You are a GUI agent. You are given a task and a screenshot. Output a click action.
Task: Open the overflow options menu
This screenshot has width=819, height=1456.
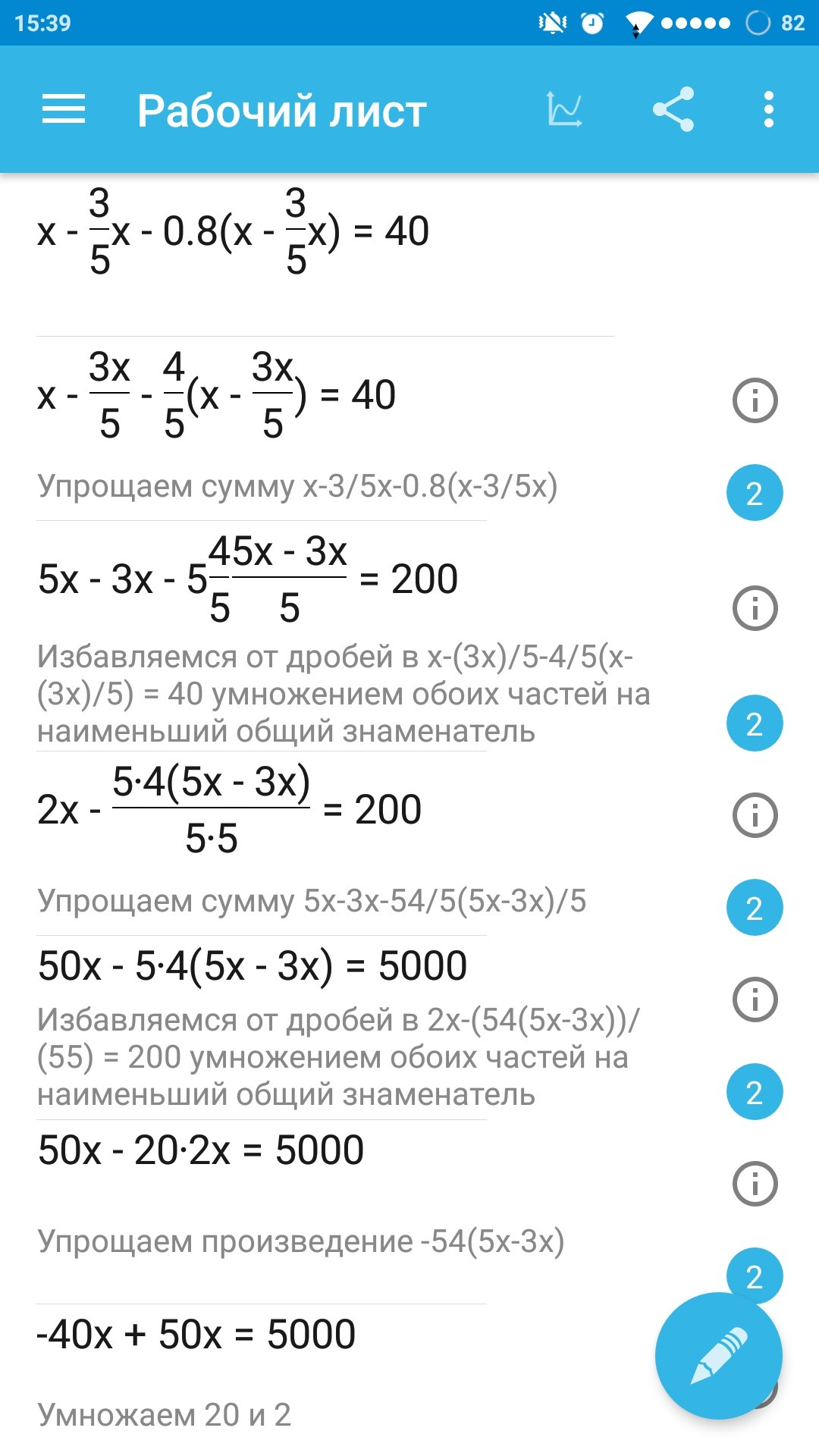click(769, 110)
